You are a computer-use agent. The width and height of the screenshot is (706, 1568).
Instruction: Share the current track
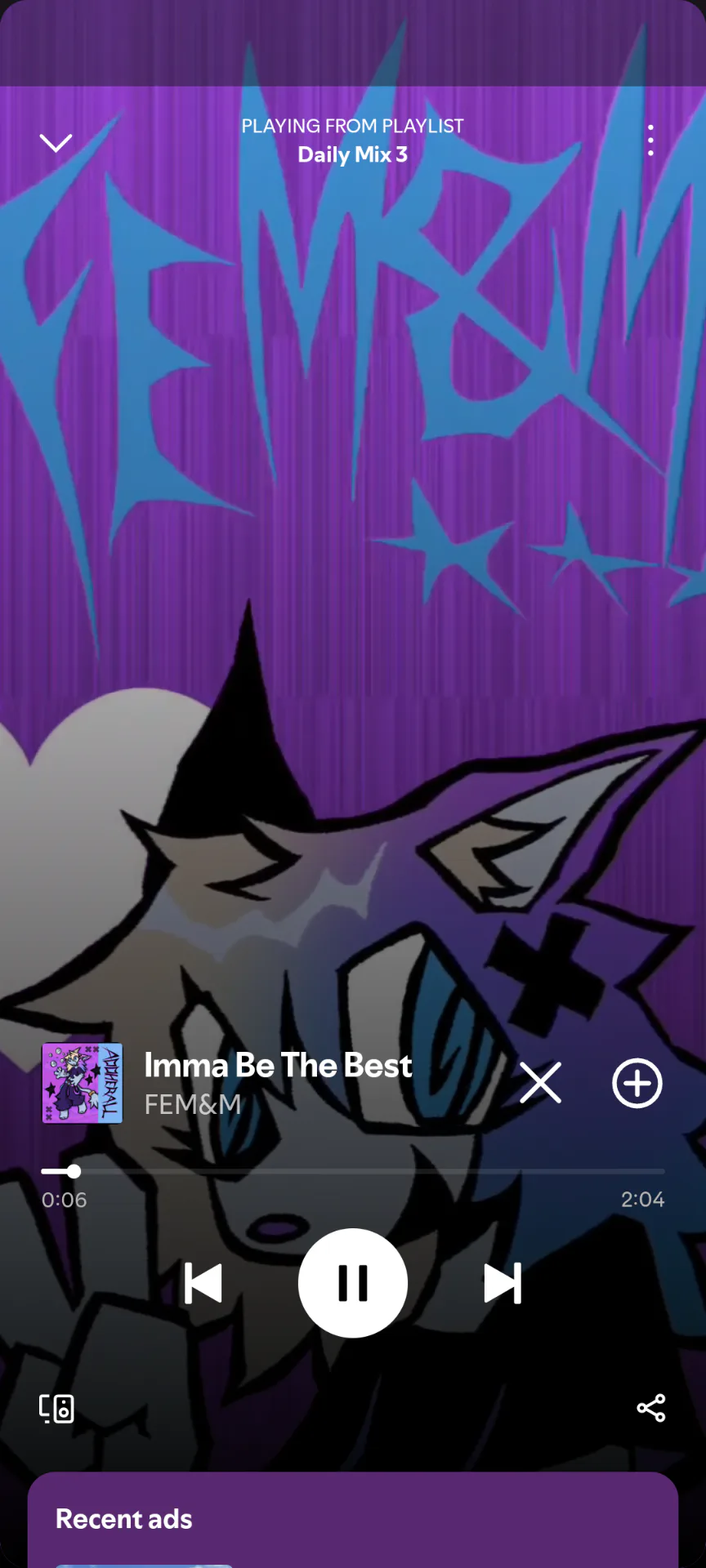[651, 1408]
